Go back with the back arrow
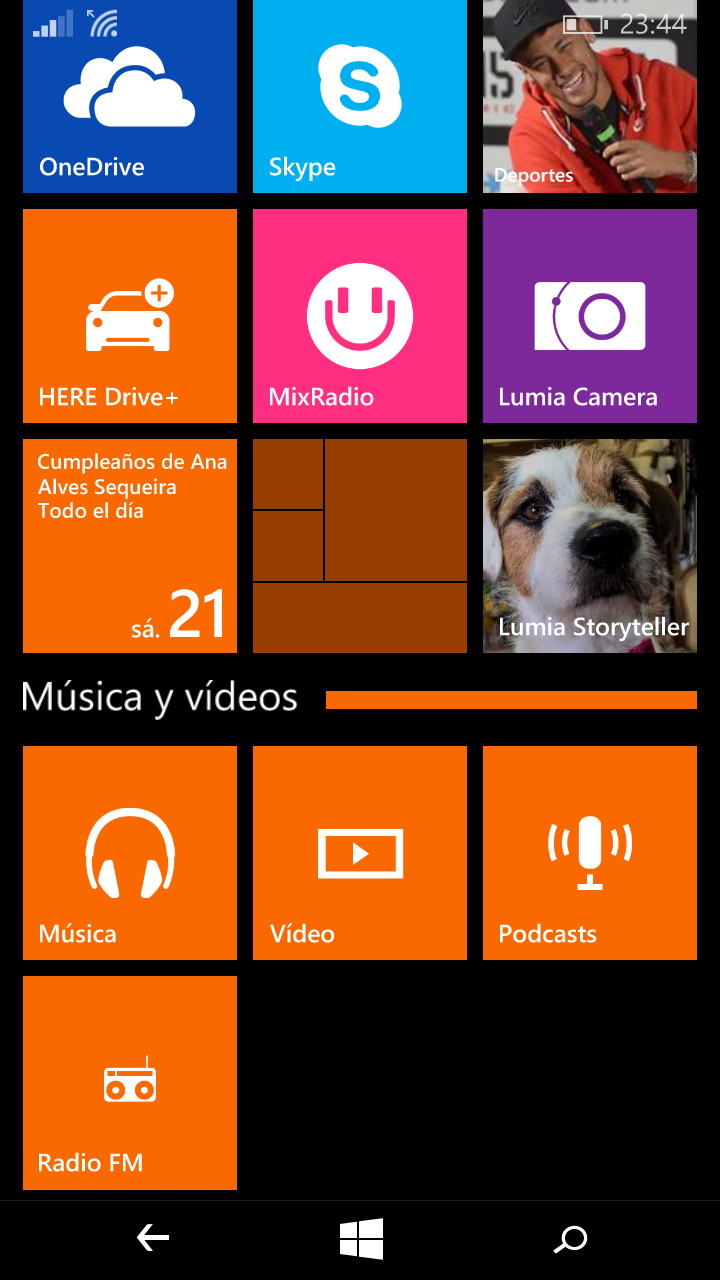The width and height of the screenshot is (720, 1280). pyautogui.click(x=153, y=1240)
